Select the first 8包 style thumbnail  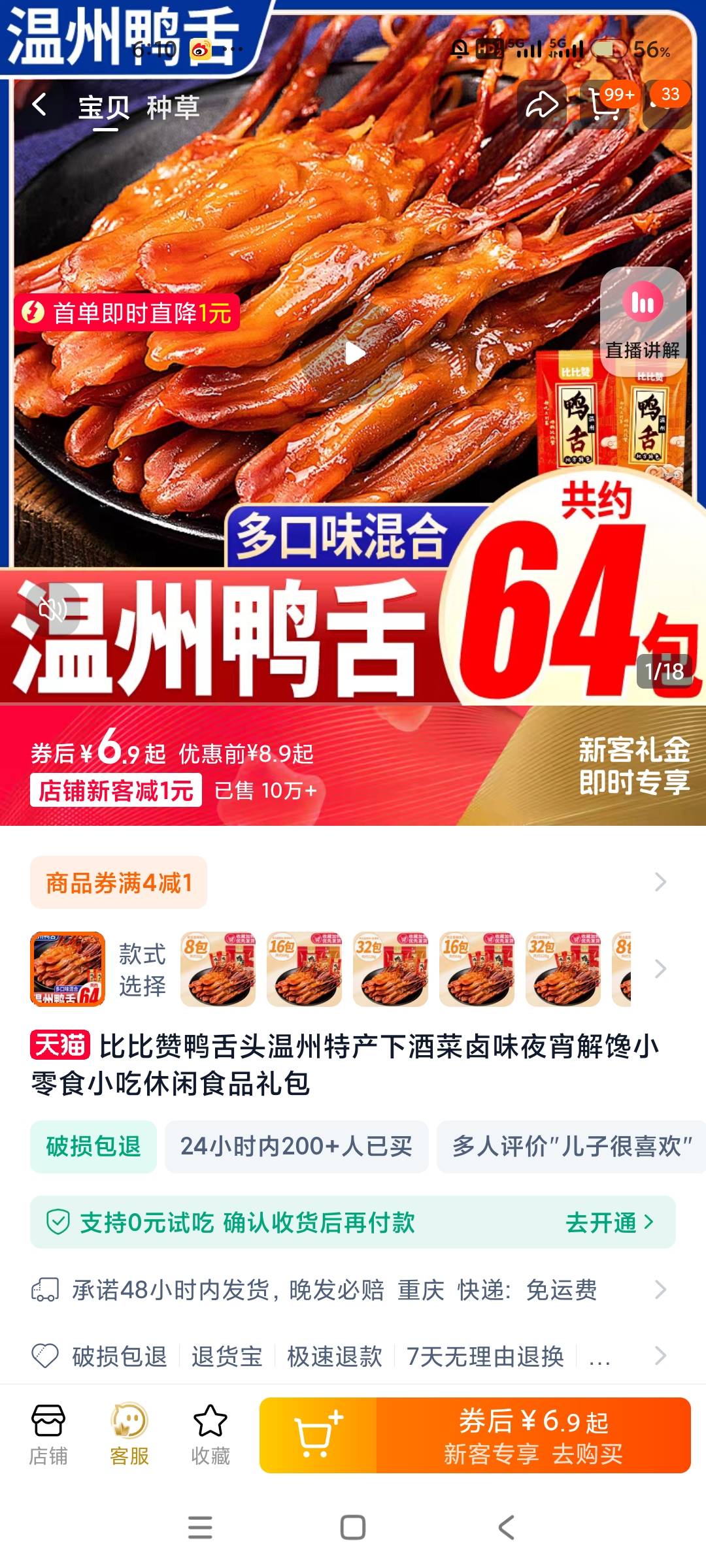click(x=218, y=969)
